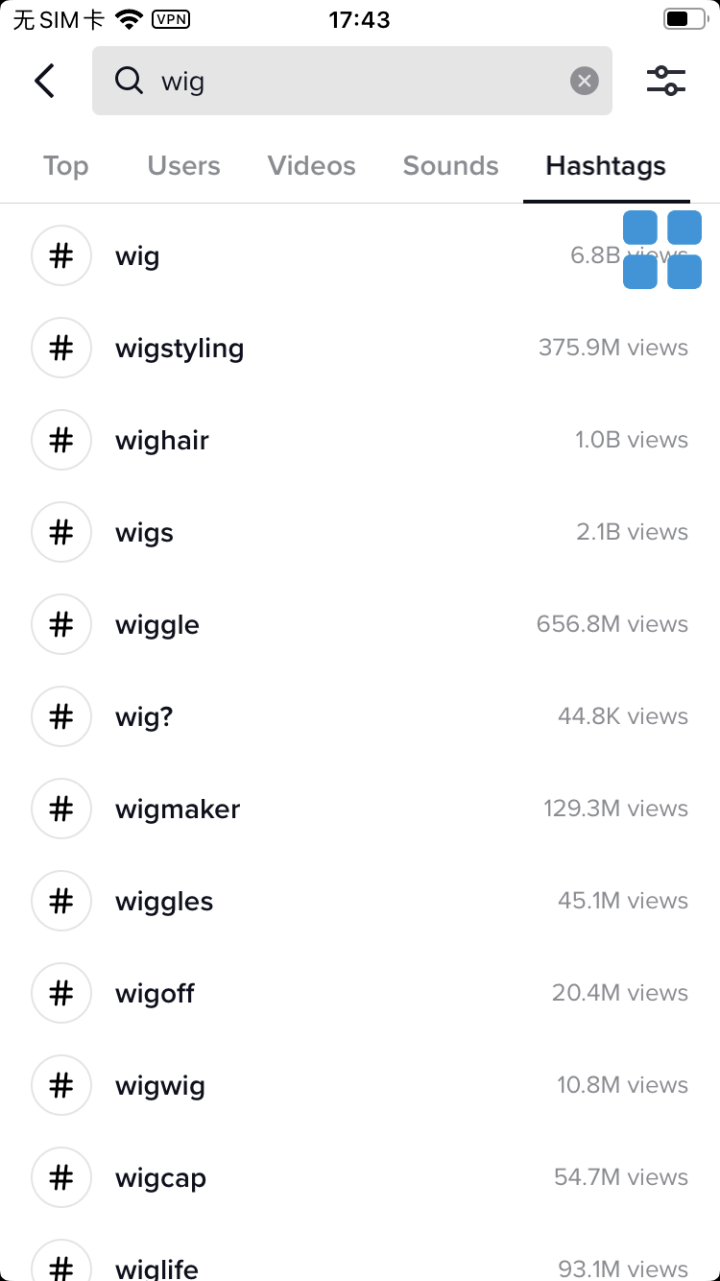Select the Hashtags tab
This screenshot has height=1281, width=720.
coord(606,166)
